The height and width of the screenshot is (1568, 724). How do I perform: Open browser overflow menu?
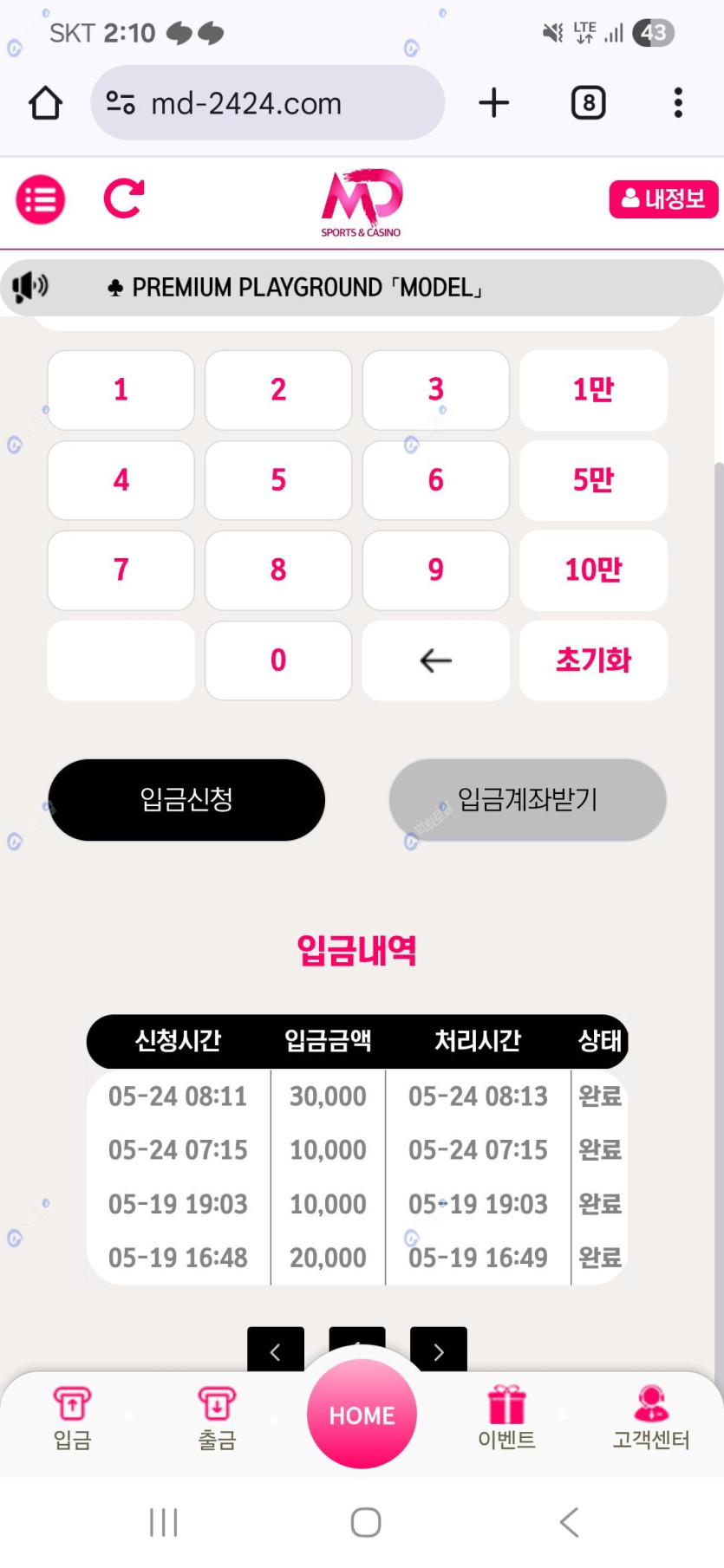678,103
